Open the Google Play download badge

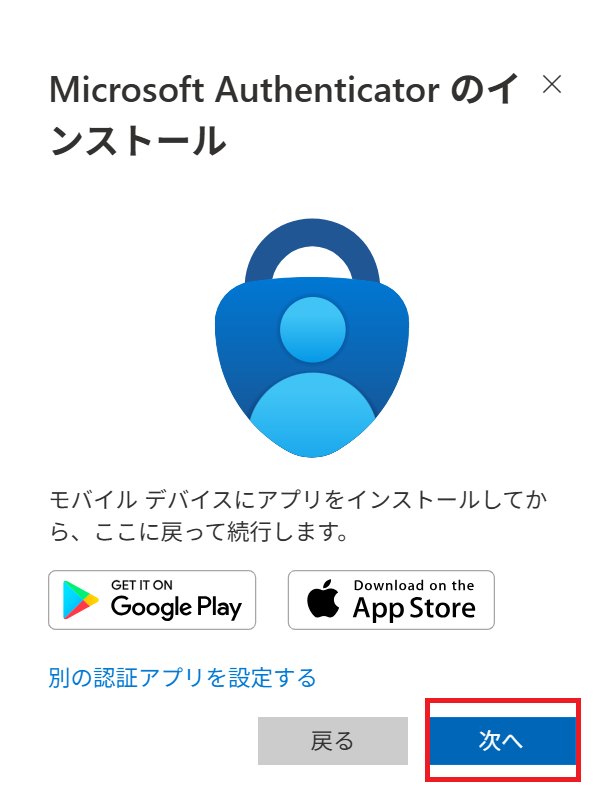[x=152, y=599]
